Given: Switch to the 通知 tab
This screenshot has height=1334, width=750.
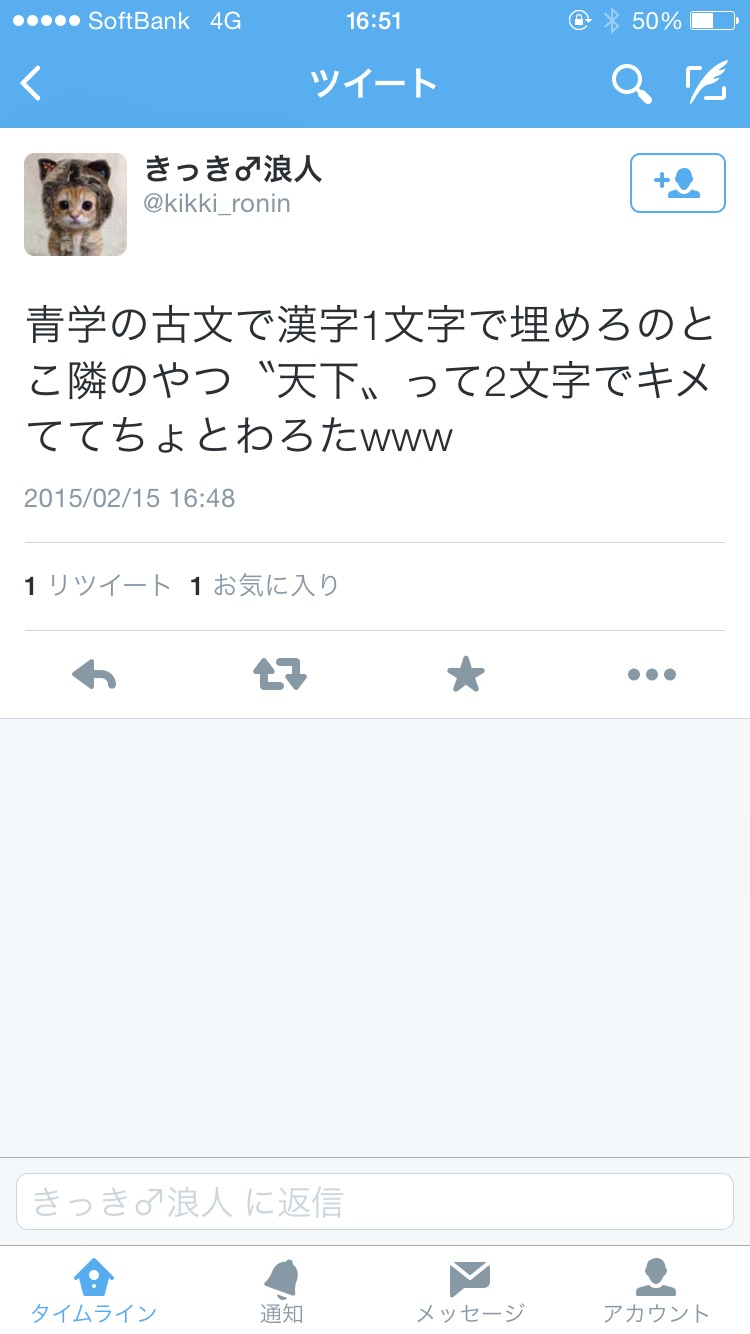Looking at the screenshot, I should click(281, 1290).
